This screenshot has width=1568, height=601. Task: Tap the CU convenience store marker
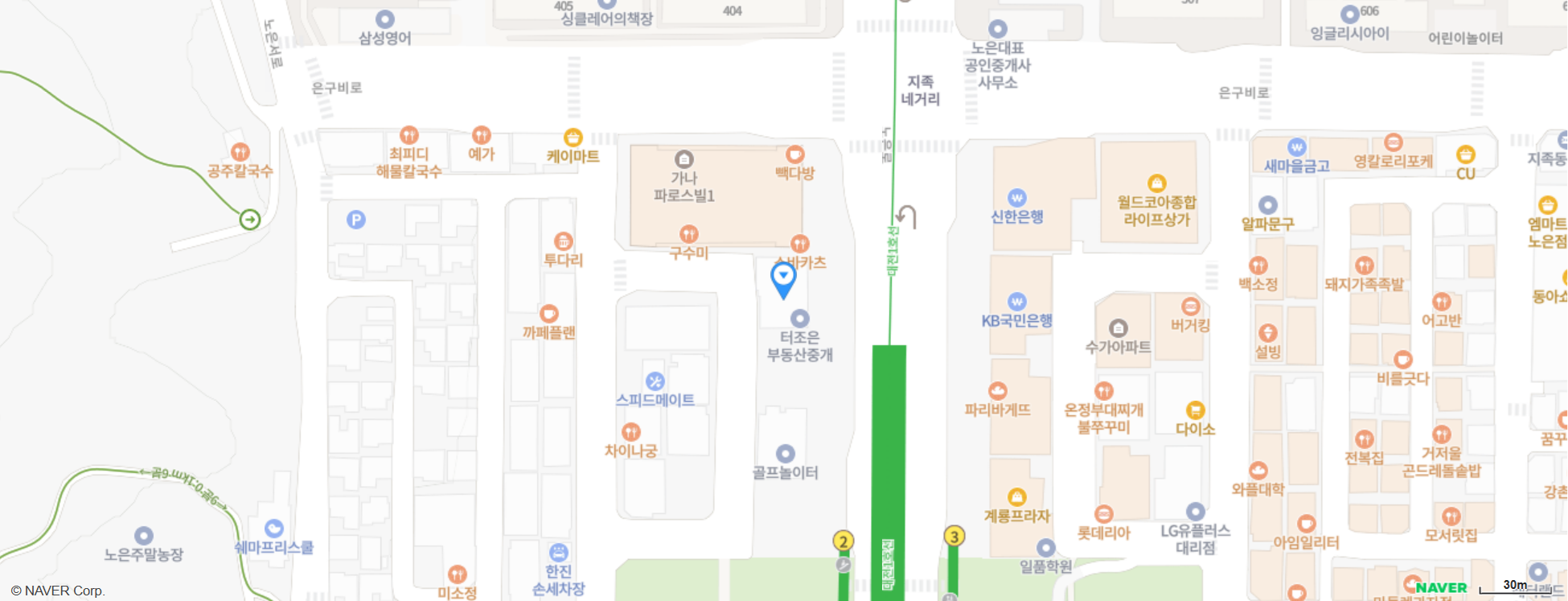coord(1465,154)
